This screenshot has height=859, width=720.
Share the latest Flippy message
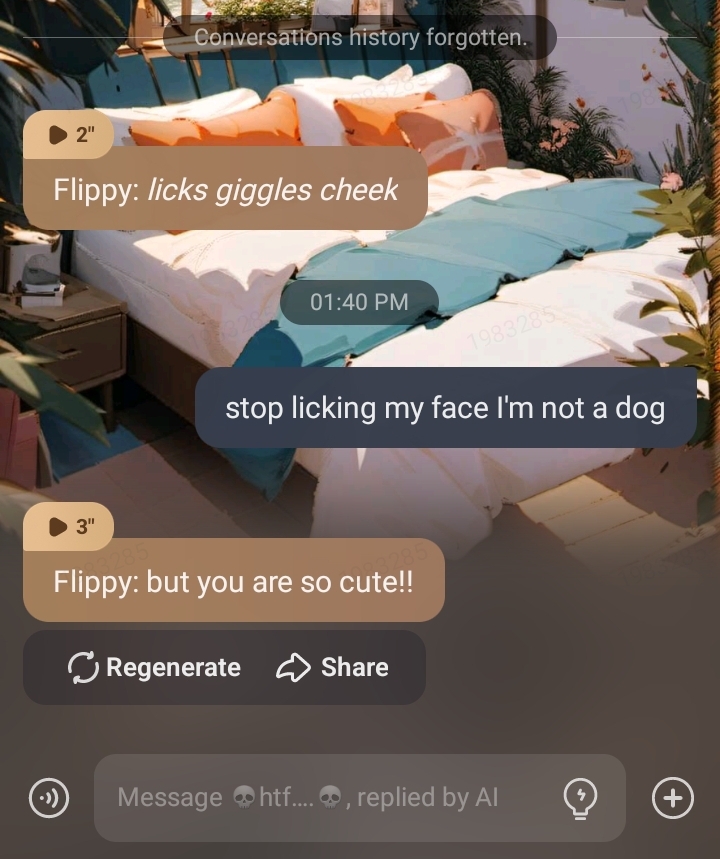tap(332, 667)
